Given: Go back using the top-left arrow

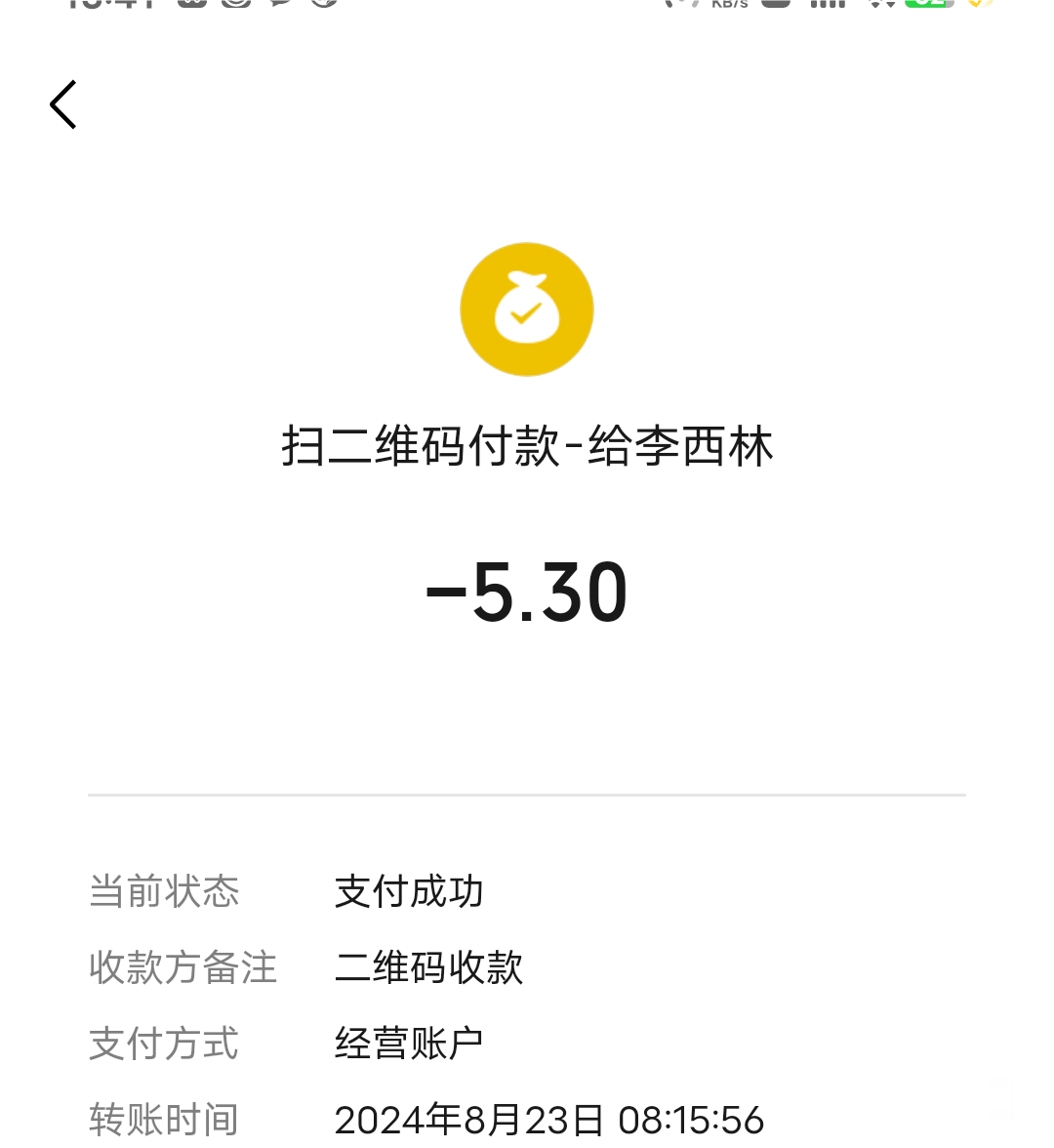Looking at the screenshot, I should coord(63,104).
